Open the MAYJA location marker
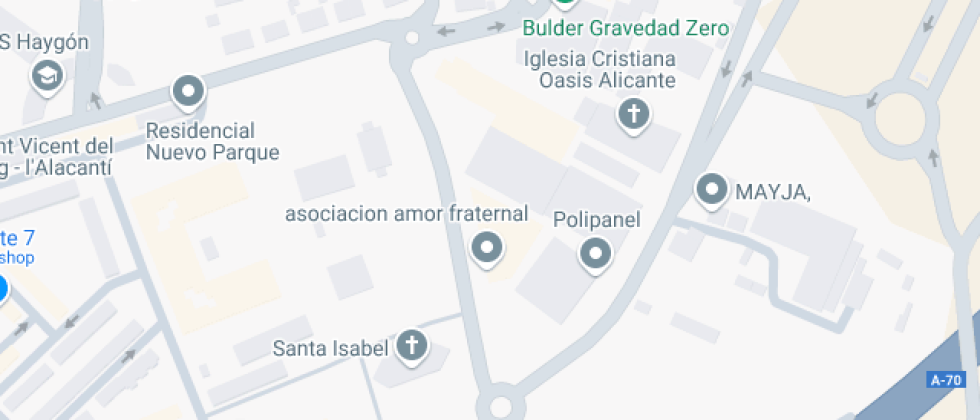The width and height of the screenshot is (980, 420). 711,189
